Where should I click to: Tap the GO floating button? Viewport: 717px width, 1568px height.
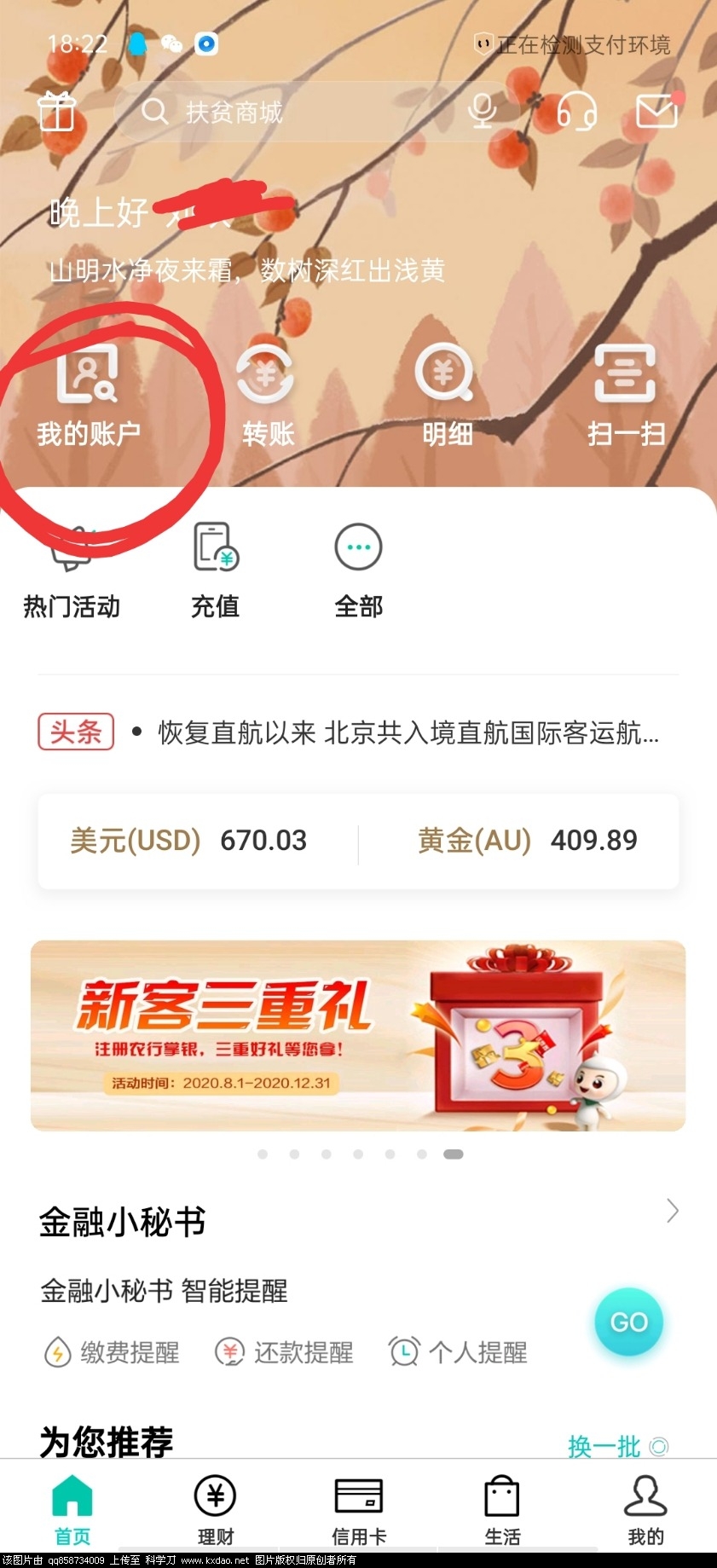(x=628, y=1322)
